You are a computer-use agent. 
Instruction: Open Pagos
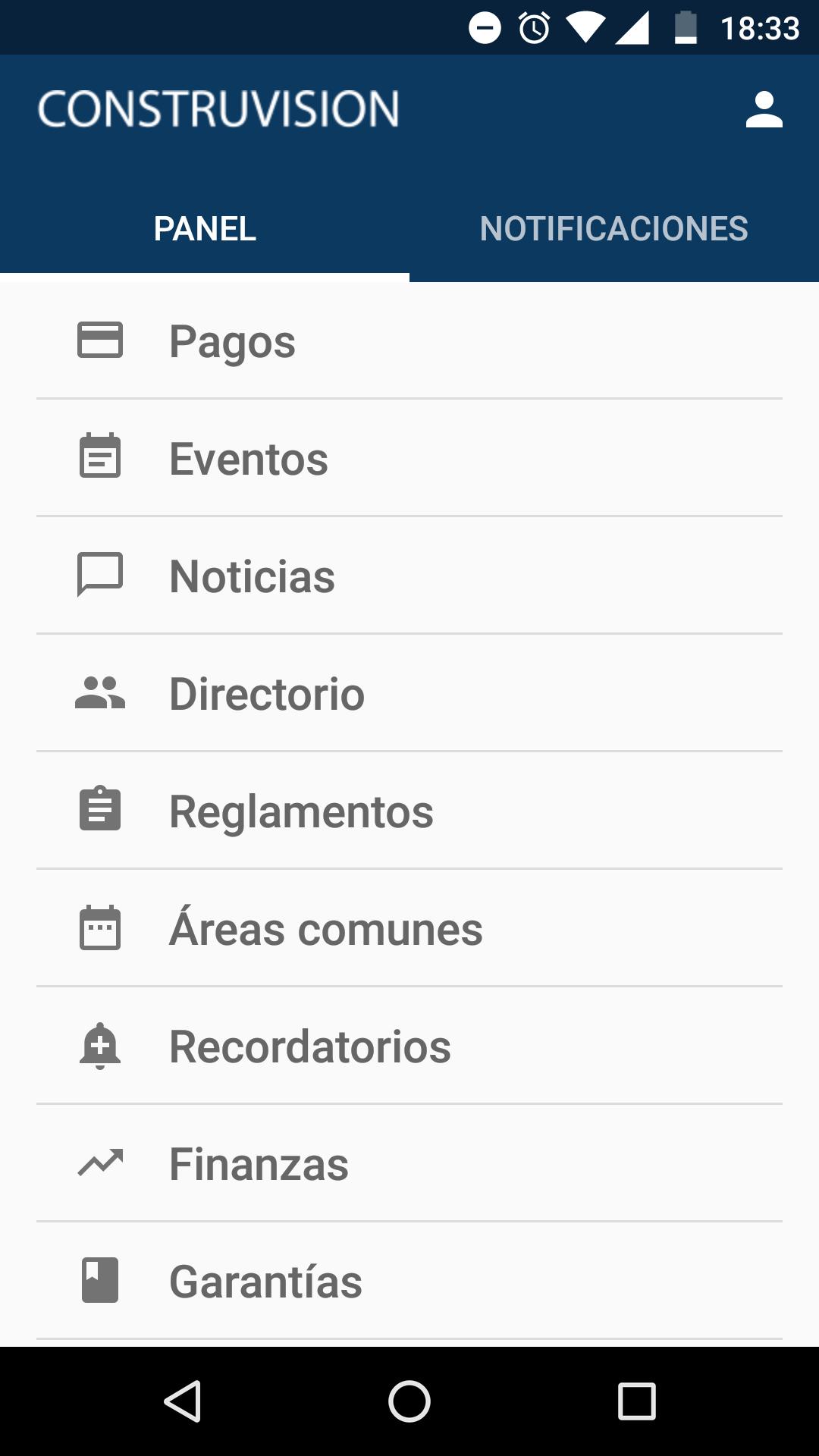tap(409, 340)
